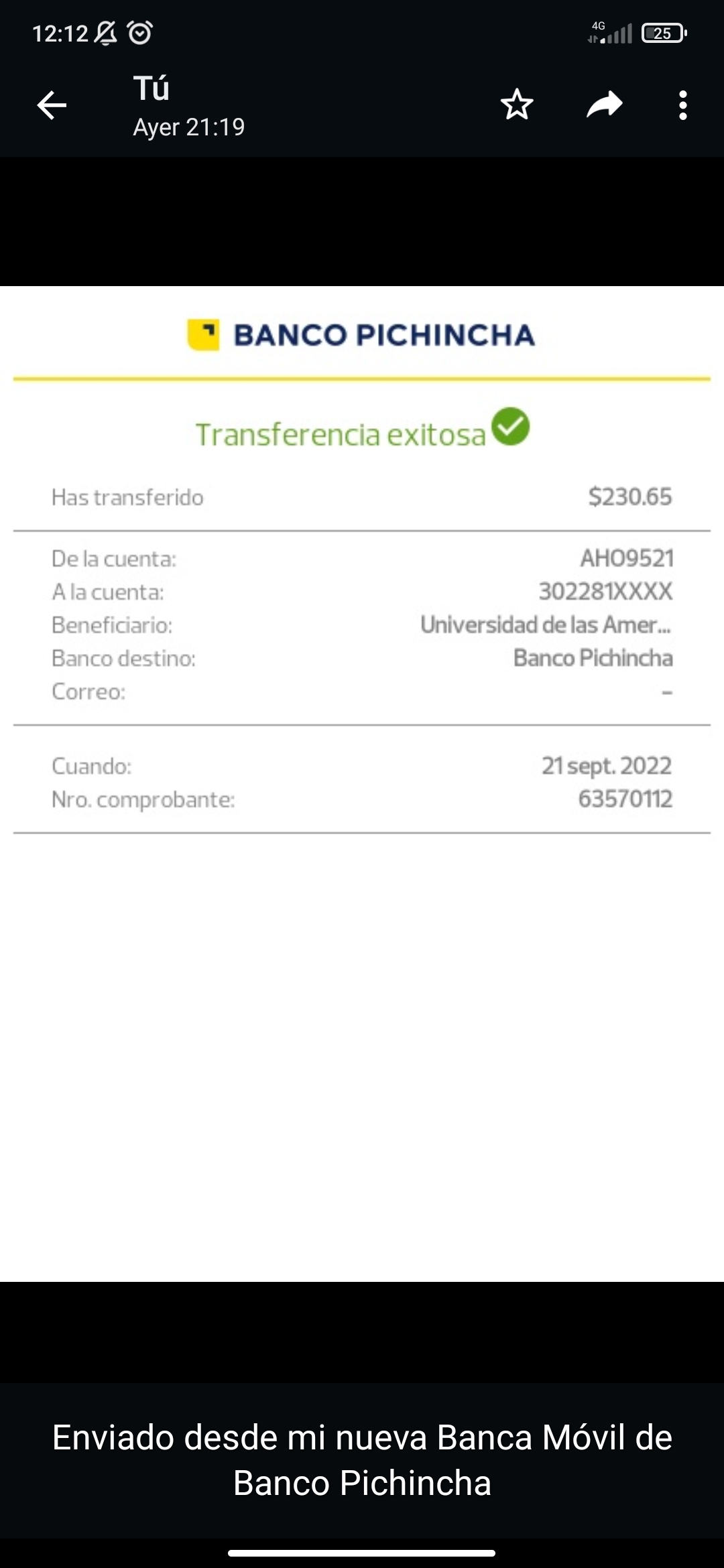Open the three-dot overflow menu
This screenshot has height=1568, width=724.
click(x=682, y=105)
